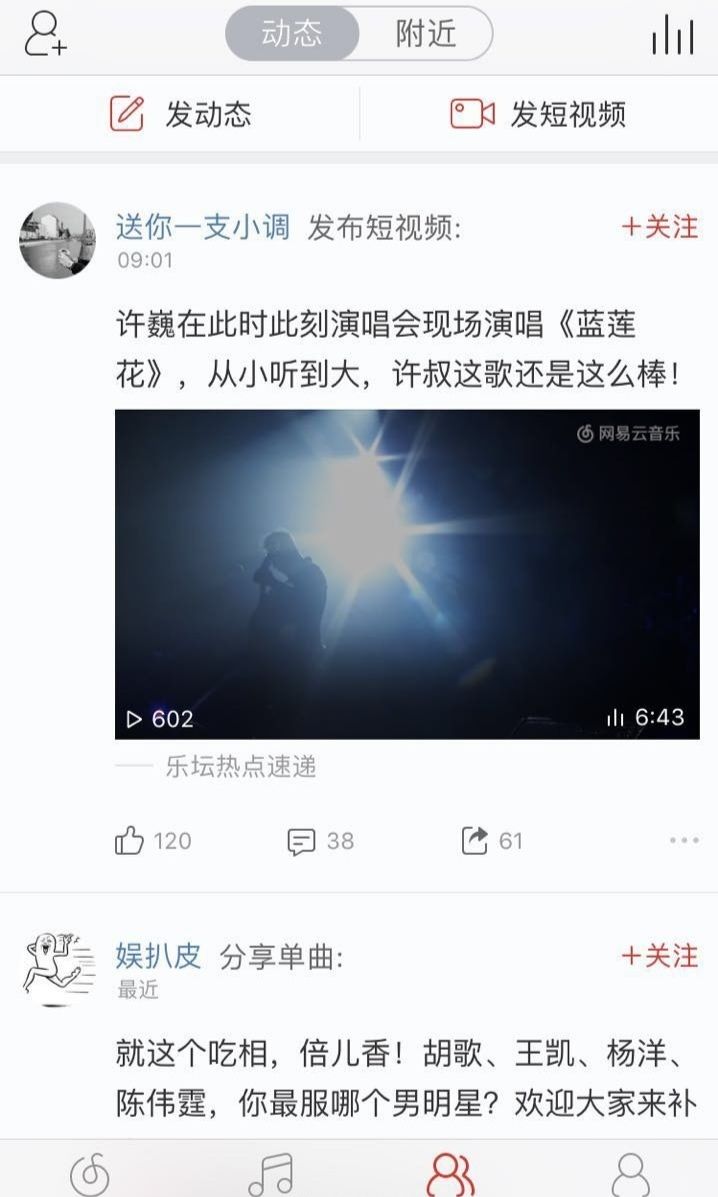Viewport: 718px width, 1197px height.
Task: Open the 乐坛热点速递 topic link
Action: (x=240, y=767)
